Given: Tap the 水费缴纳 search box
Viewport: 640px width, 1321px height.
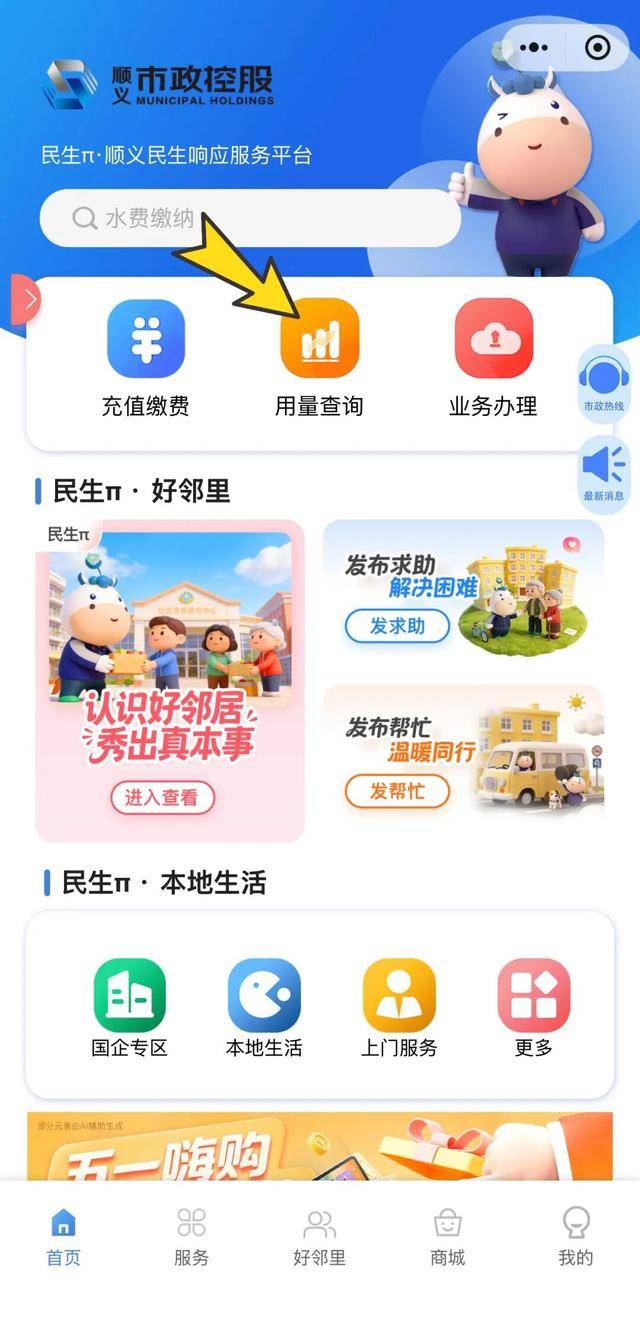Looking at the screenshot, I should [x=250, y=218].
